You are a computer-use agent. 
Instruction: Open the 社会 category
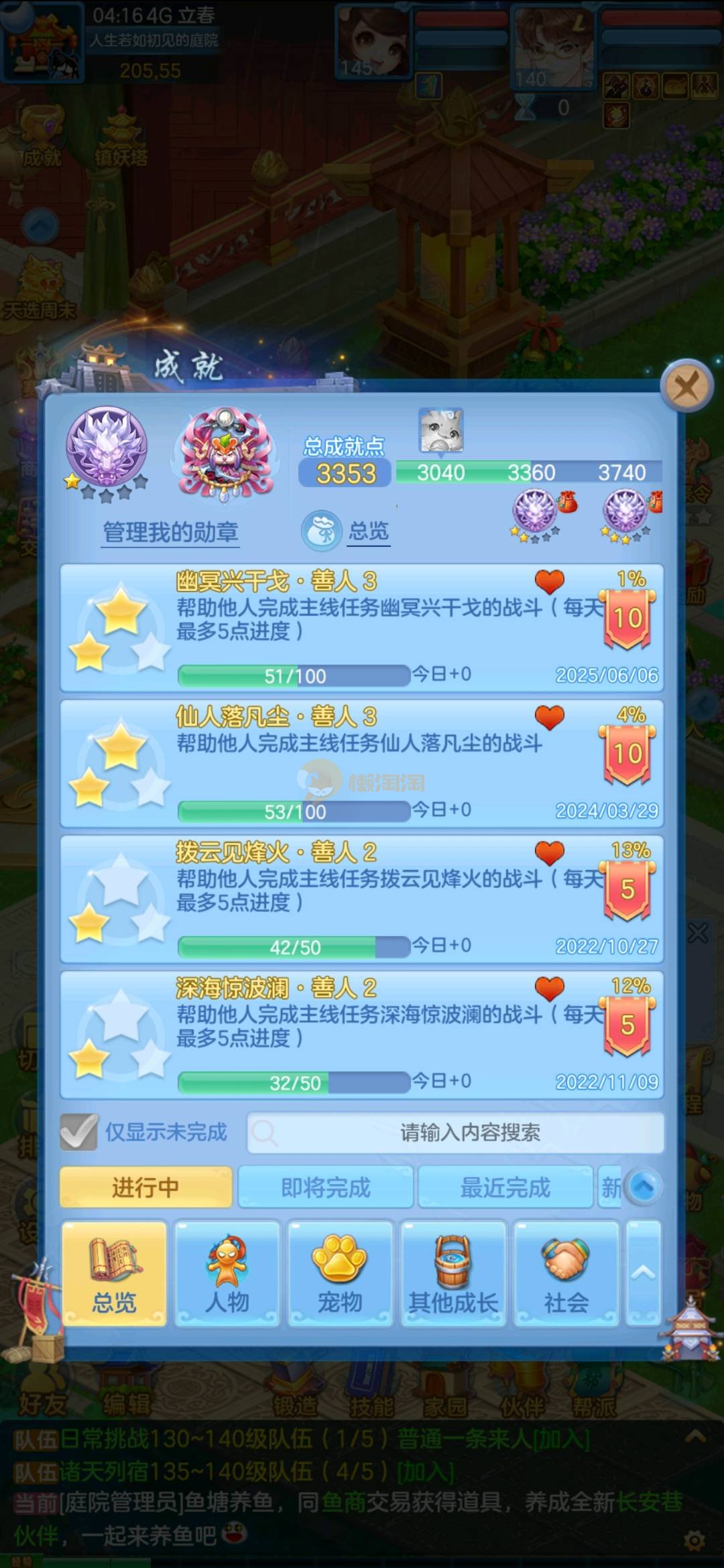tap(566, 1272)
